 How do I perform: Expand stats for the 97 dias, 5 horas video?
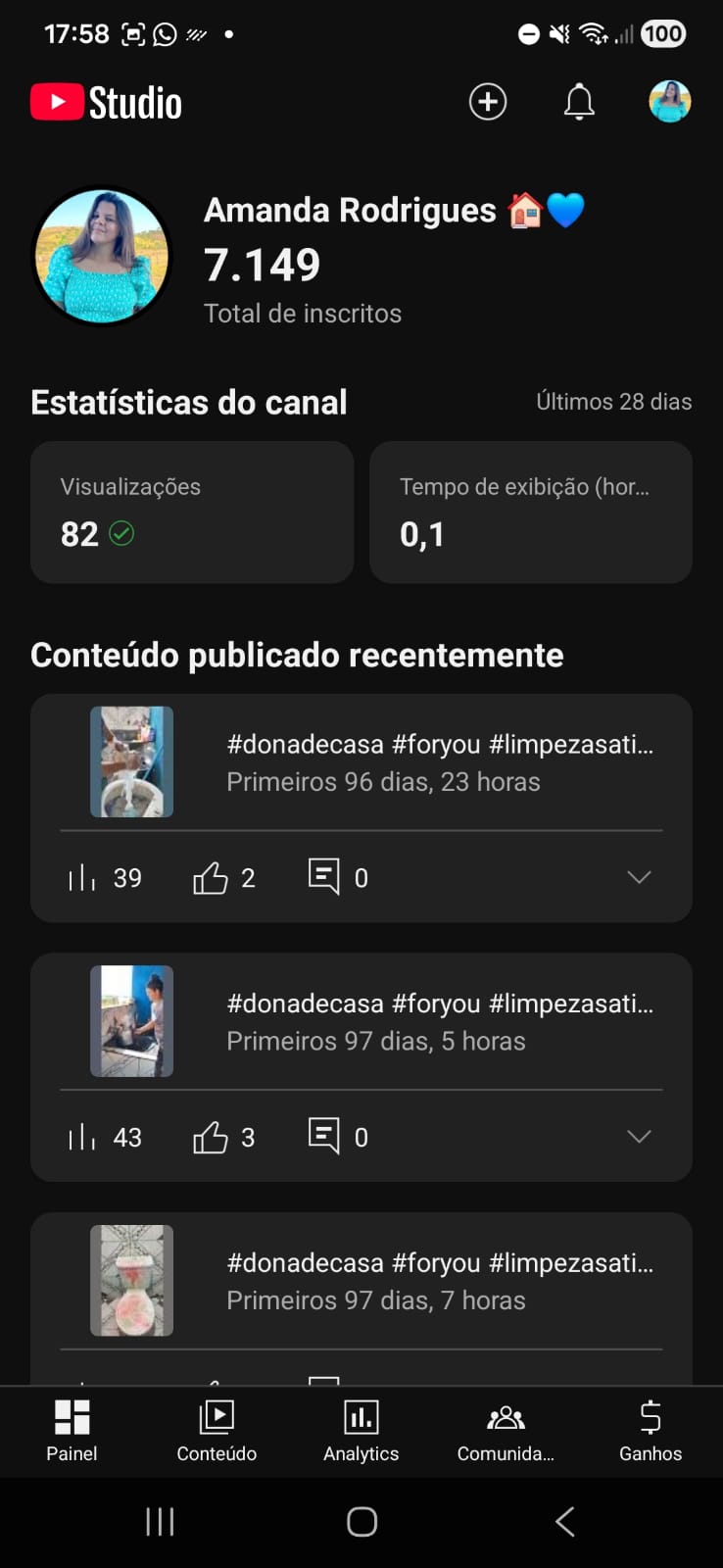(639, 1137)
